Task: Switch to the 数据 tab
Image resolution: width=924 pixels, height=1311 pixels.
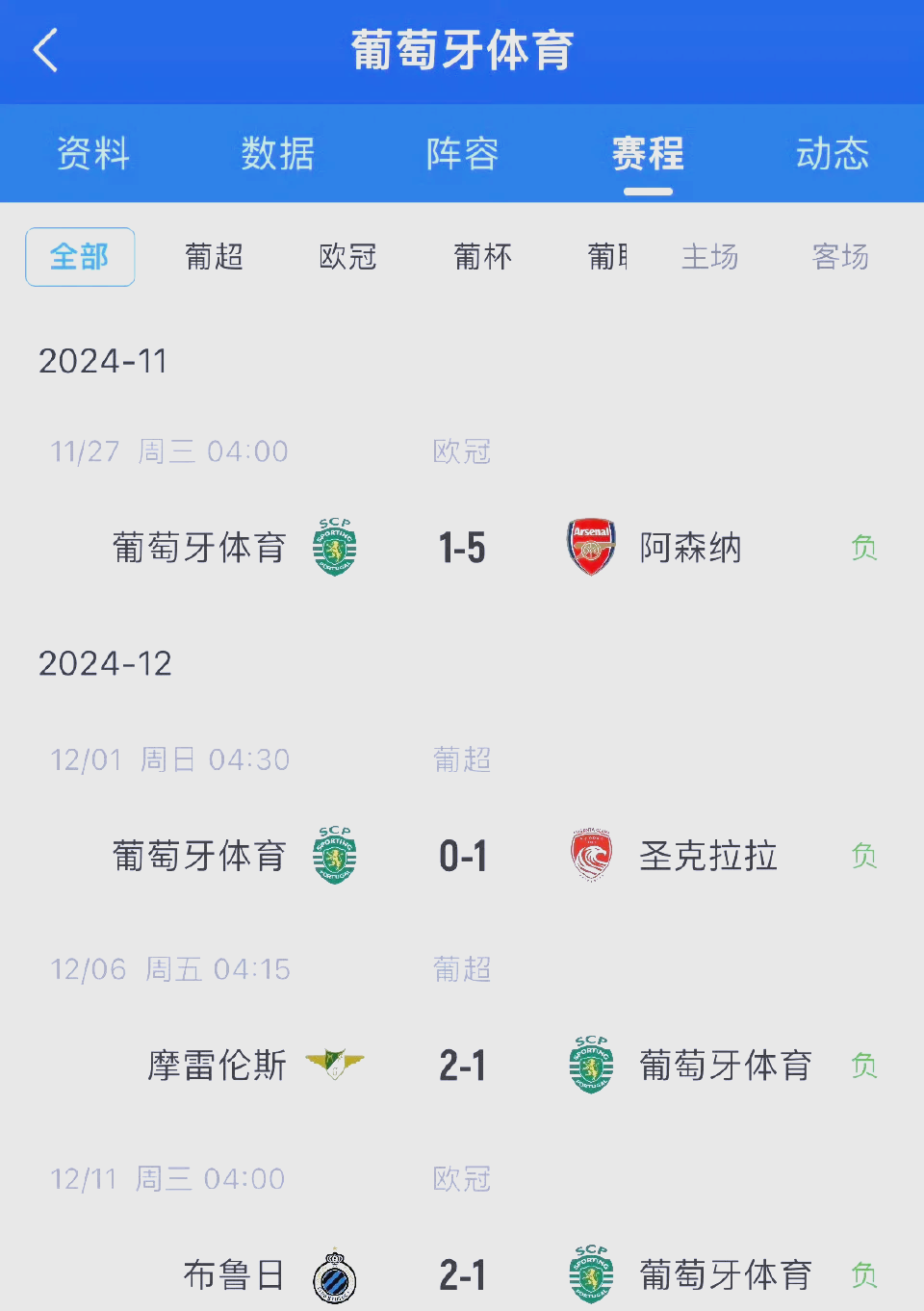Action: coord(277,153)
